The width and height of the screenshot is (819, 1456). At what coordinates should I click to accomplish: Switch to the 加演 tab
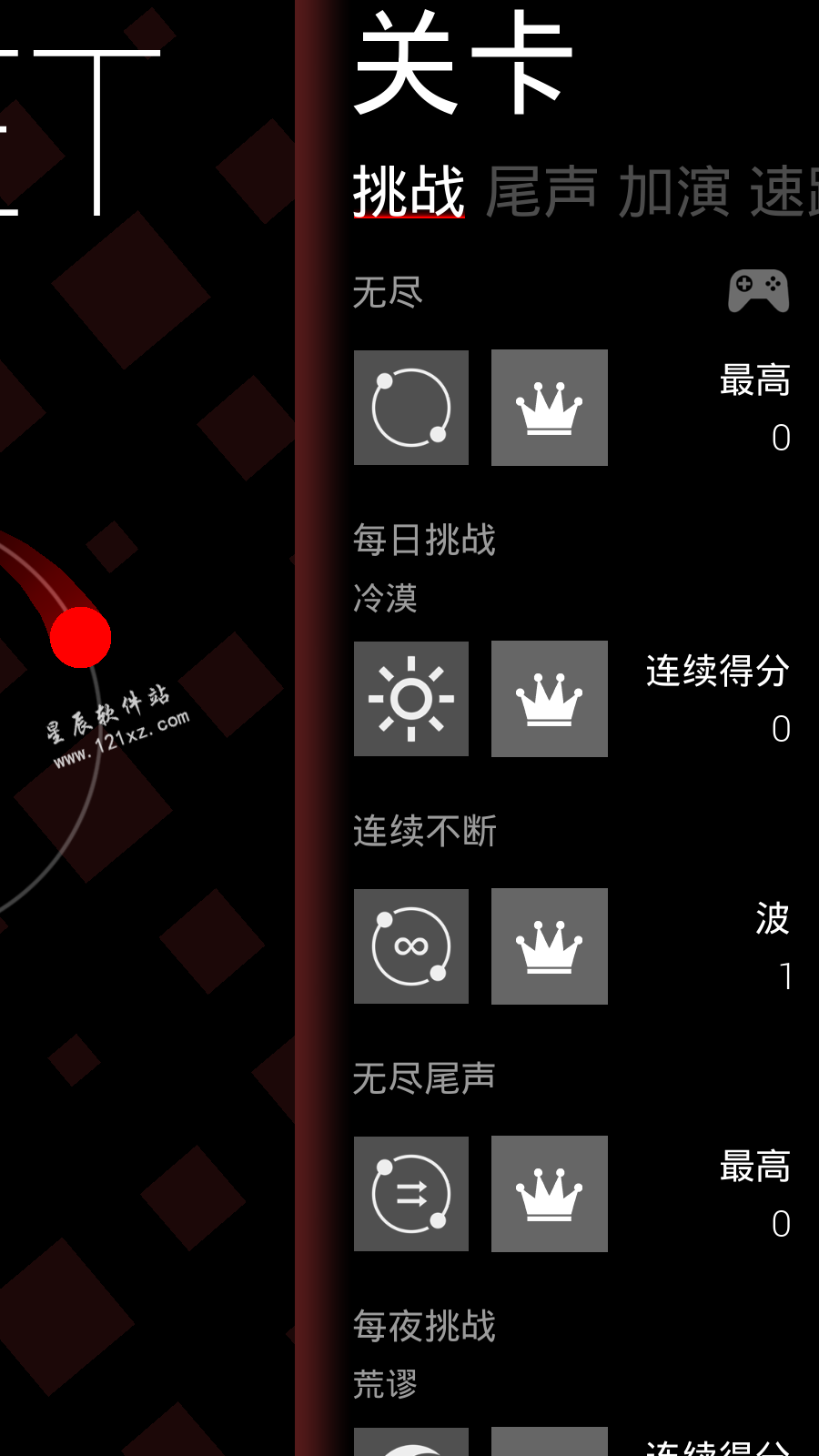click(673, 192)
